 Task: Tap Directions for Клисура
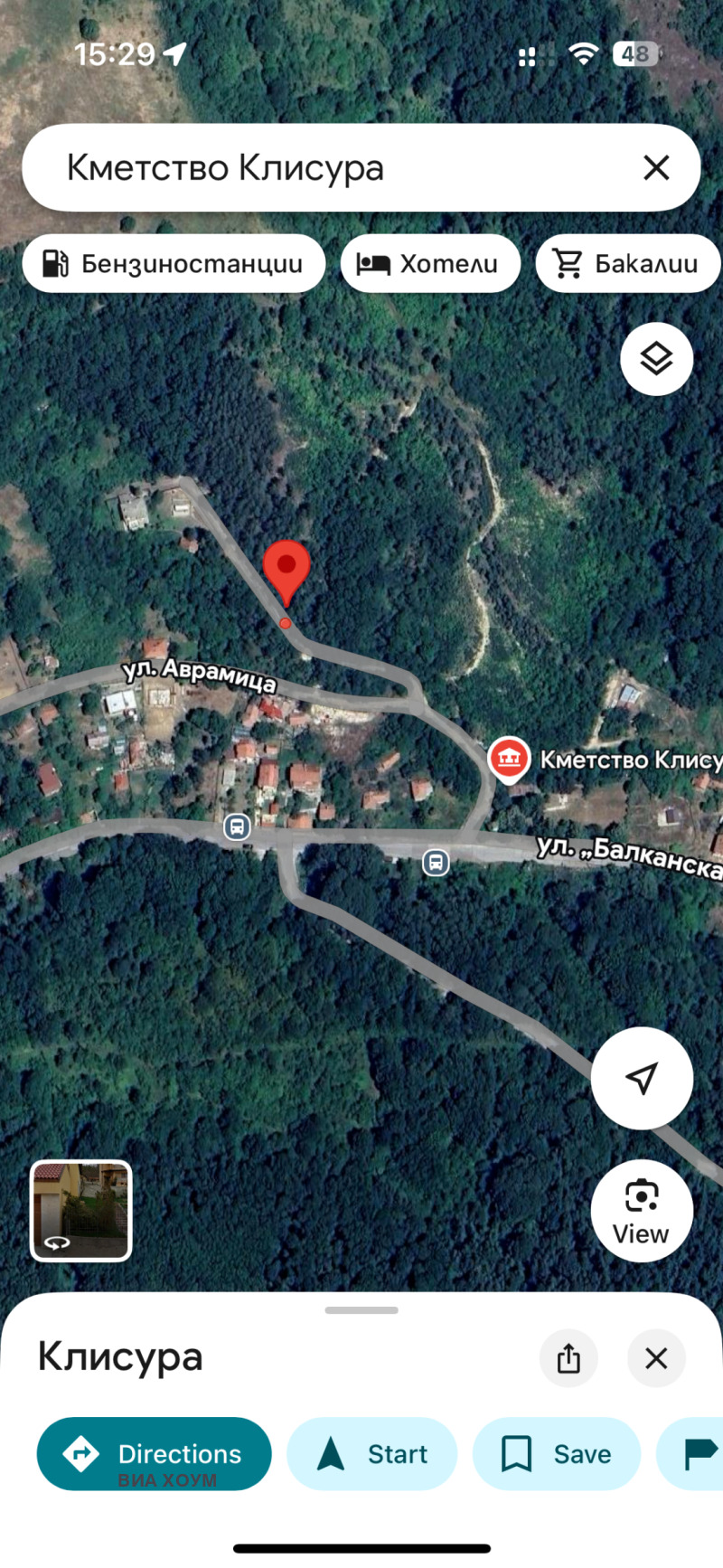click(154, 1454)
